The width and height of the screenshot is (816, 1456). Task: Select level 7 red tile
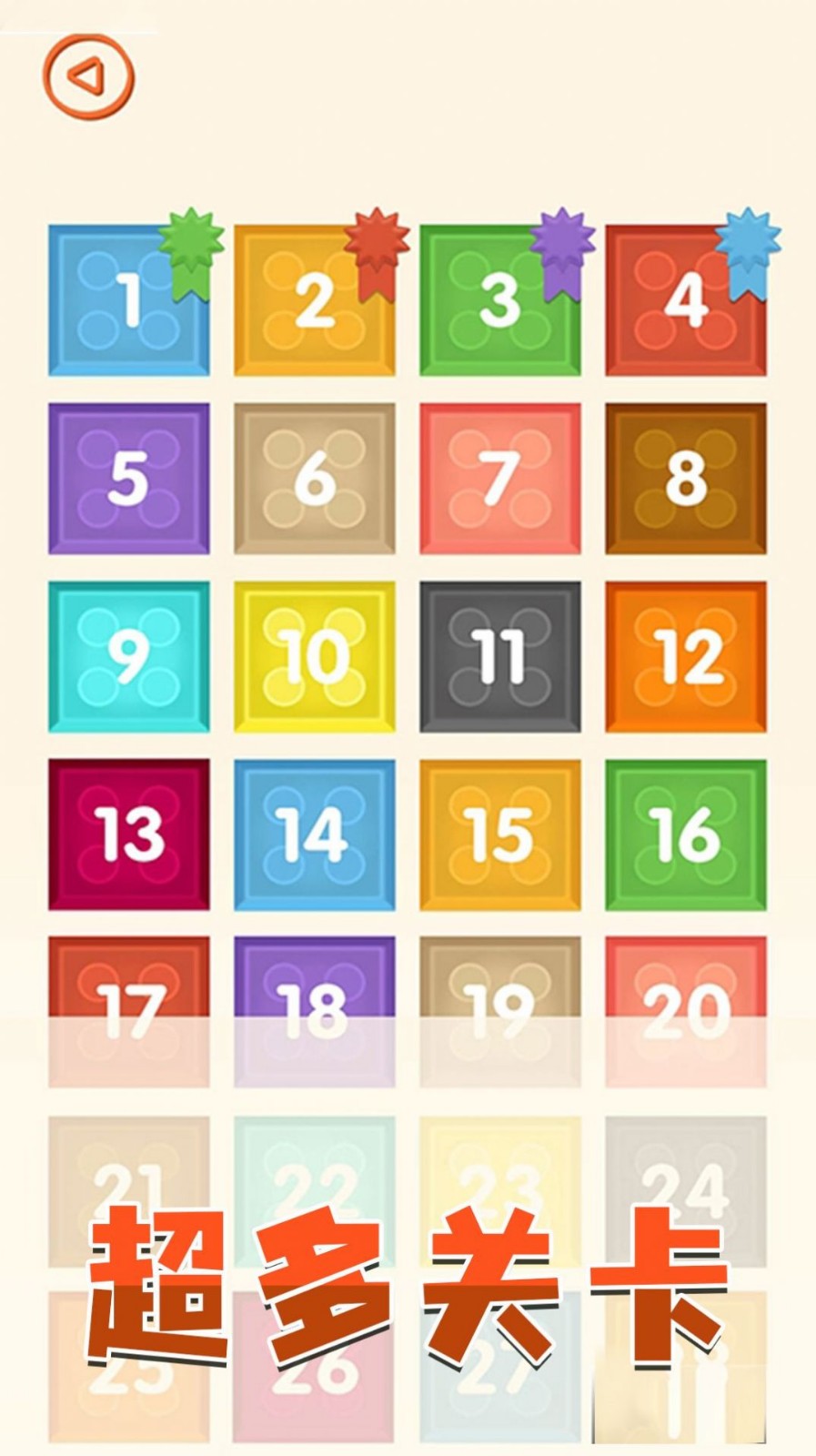(x=500, y=477)
